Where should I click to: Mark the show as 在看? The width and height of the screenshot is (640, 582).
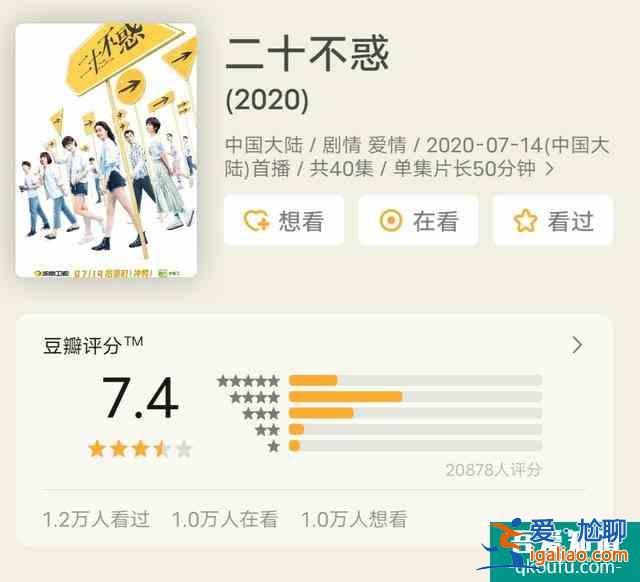(418, 221)
